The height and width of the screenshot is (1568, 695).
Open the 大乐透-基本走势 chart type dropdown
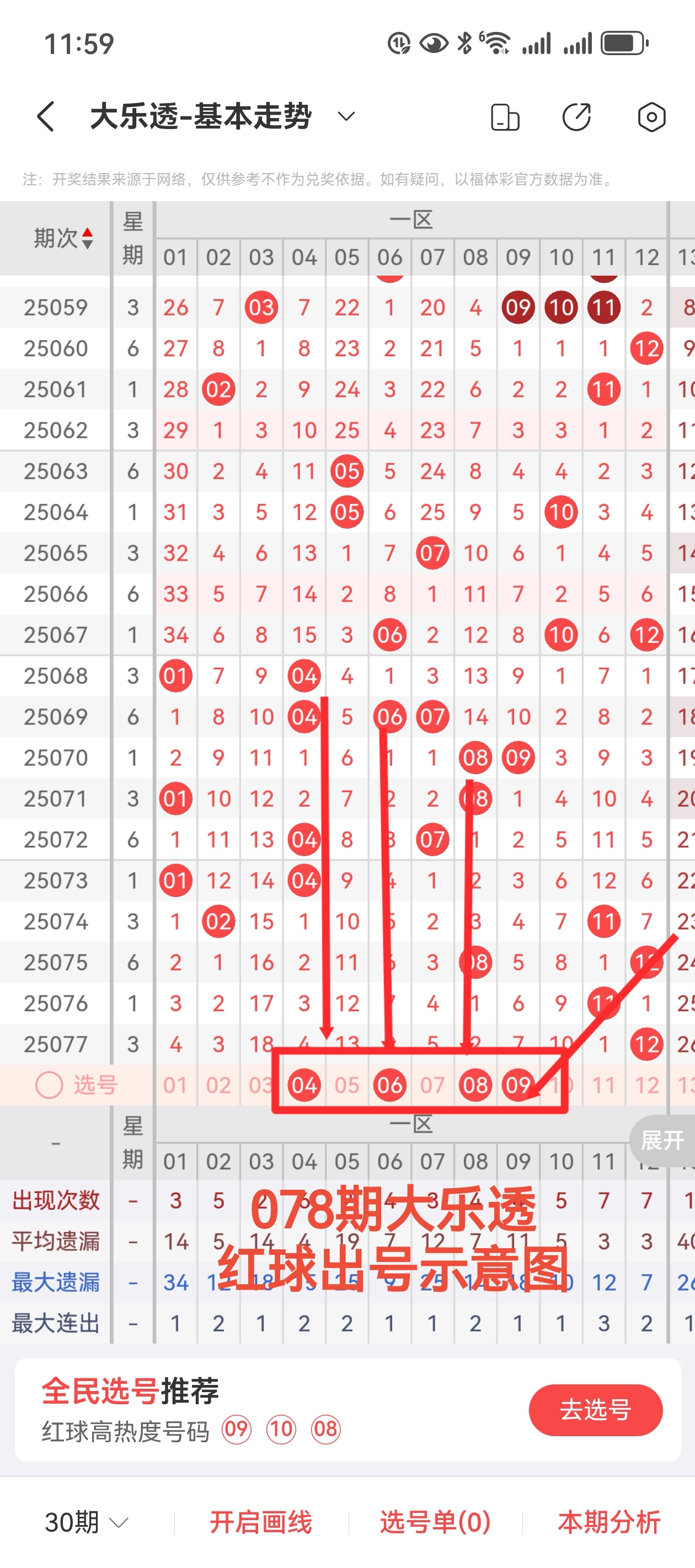[346, 116]
